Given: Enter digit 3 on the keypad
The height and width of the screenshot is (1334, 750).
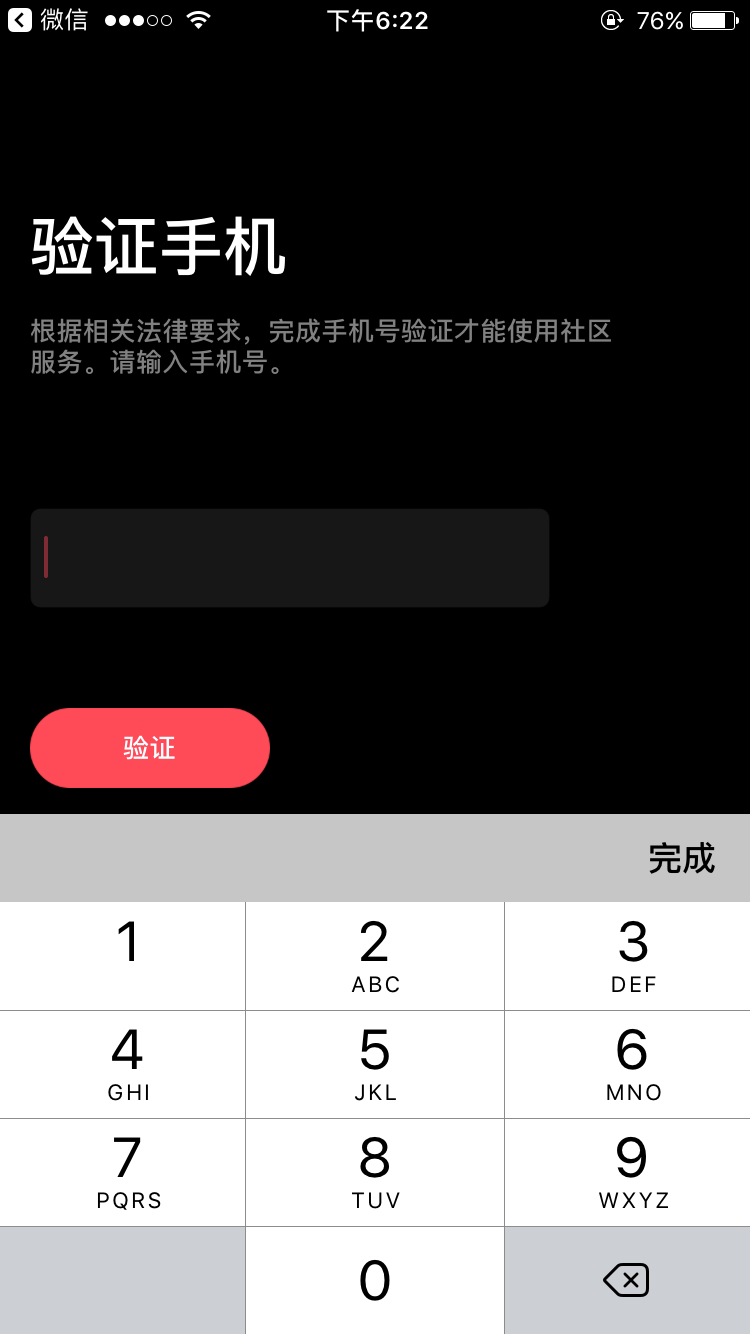Looking at the screenshot, I should pyautogui.click(x=628, y=956).
